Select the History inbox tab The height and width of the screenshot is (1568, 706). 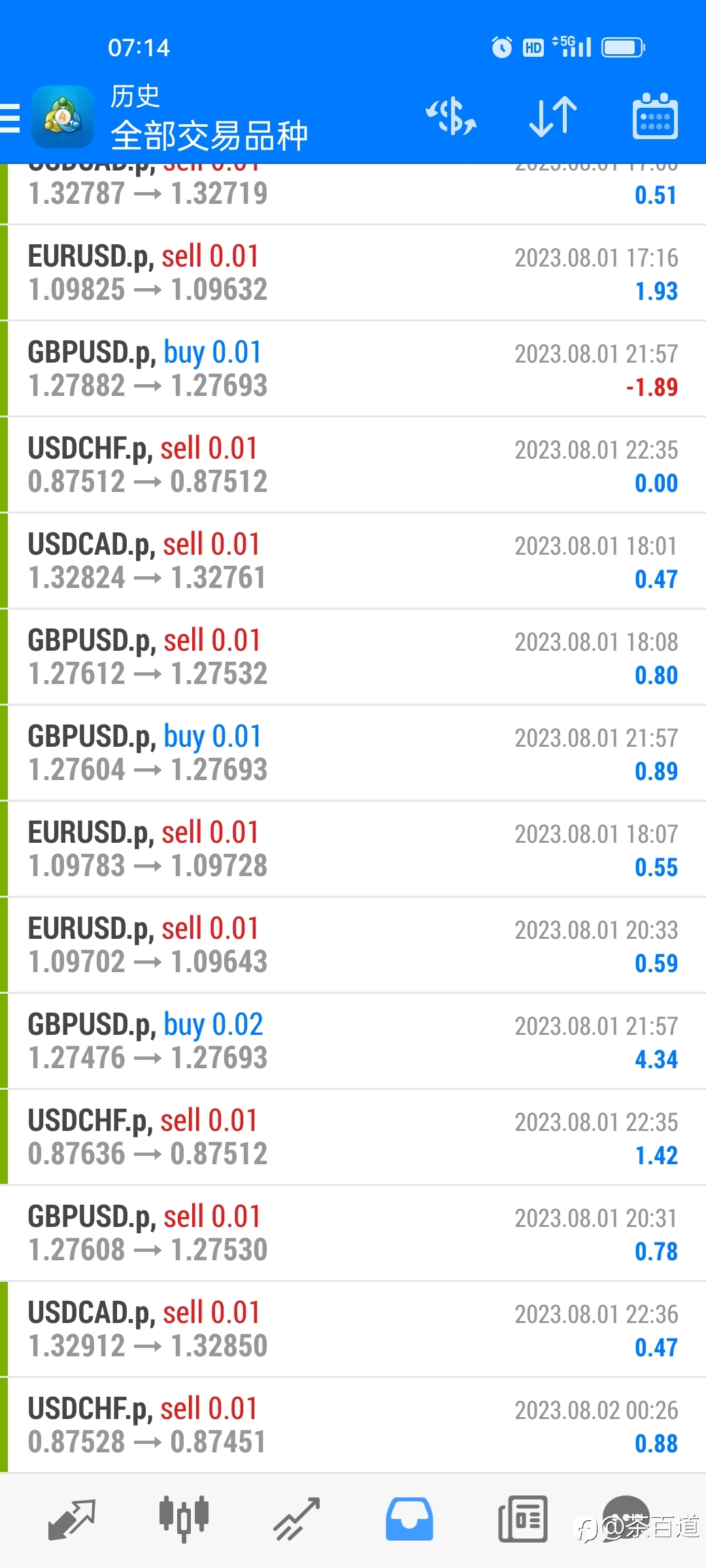pyautogui.click(x=409, y=1520)
